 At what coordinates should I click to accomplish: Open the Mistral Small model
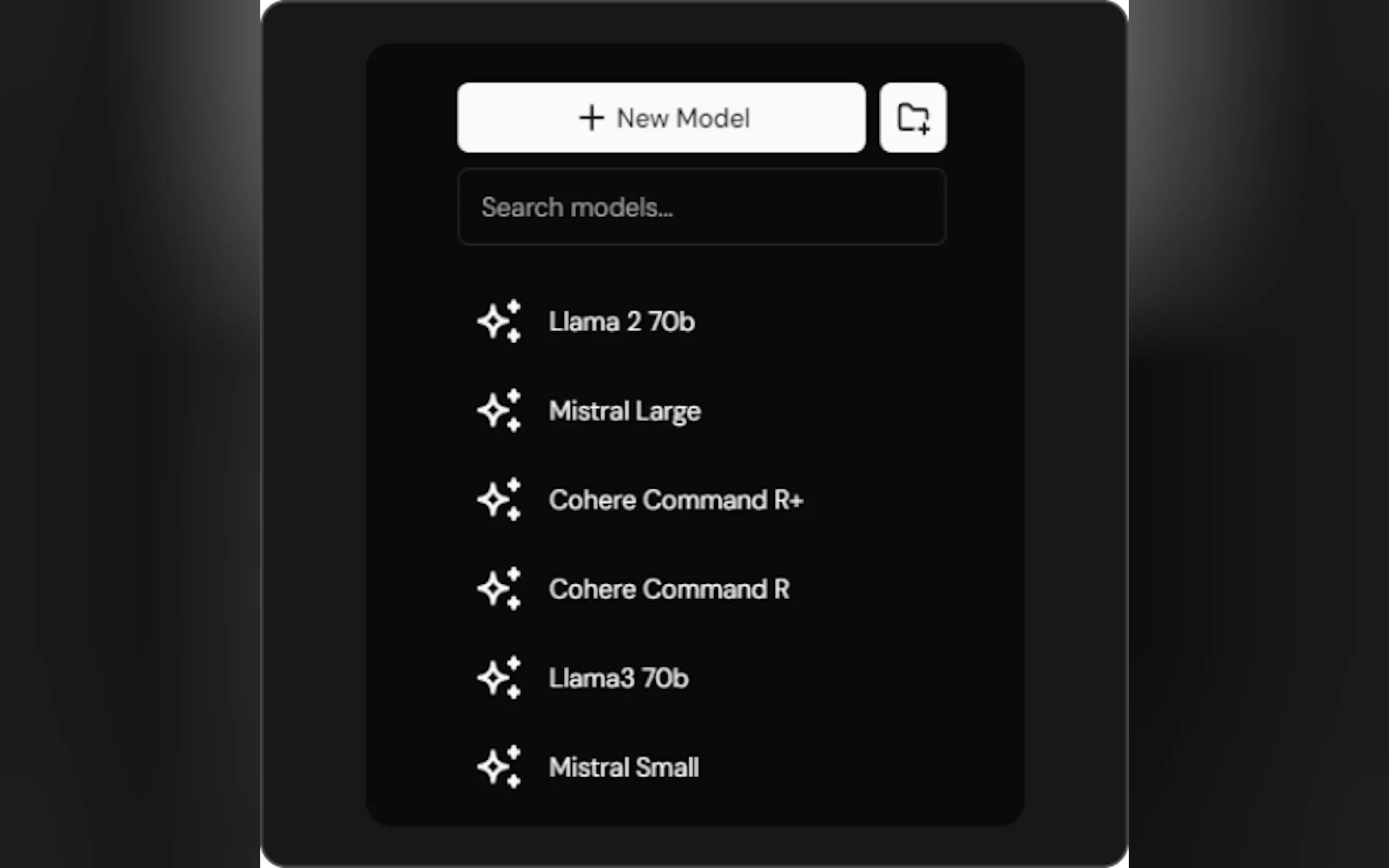[x=623, y=767]
